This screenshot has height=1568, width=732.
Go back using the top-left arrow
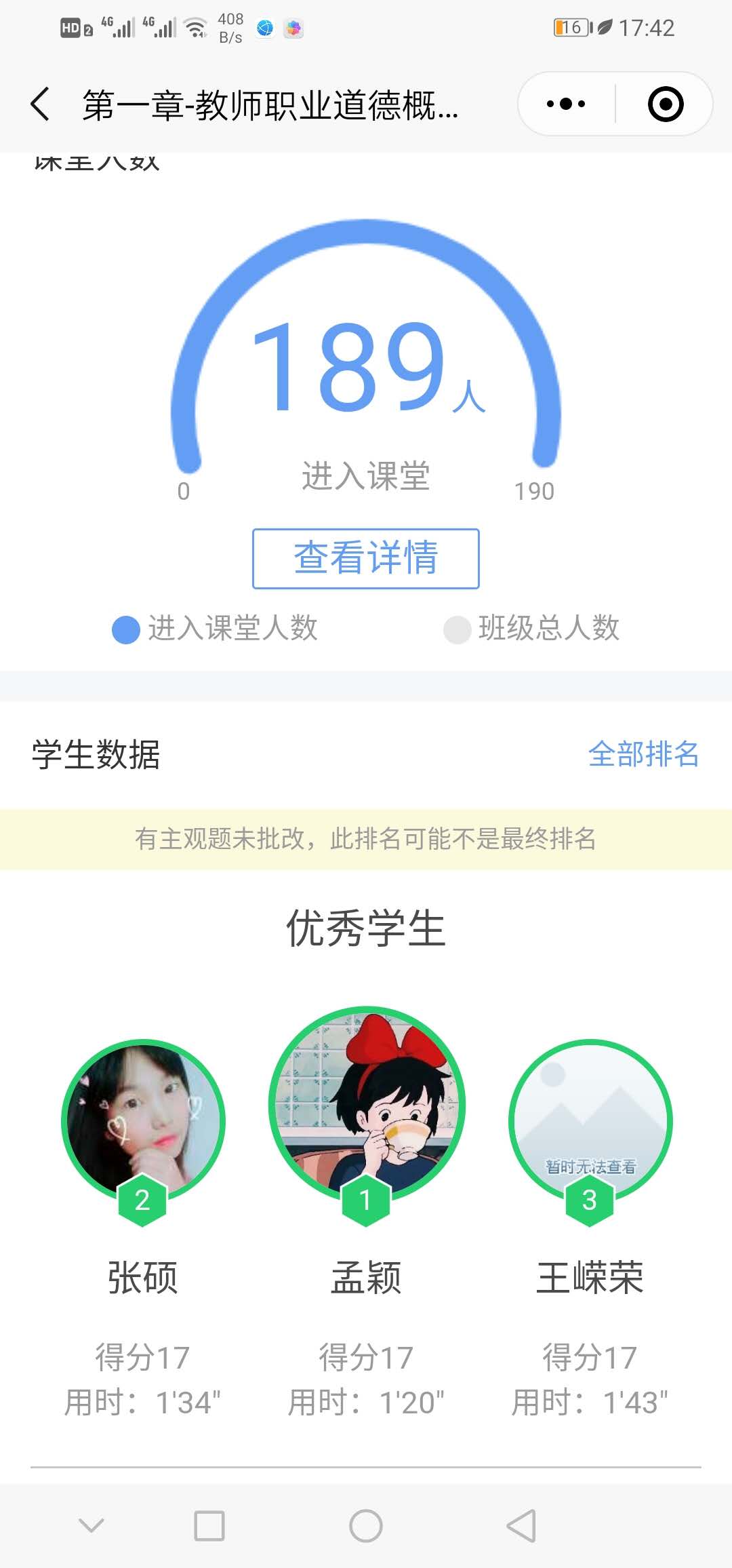[41, 104]
